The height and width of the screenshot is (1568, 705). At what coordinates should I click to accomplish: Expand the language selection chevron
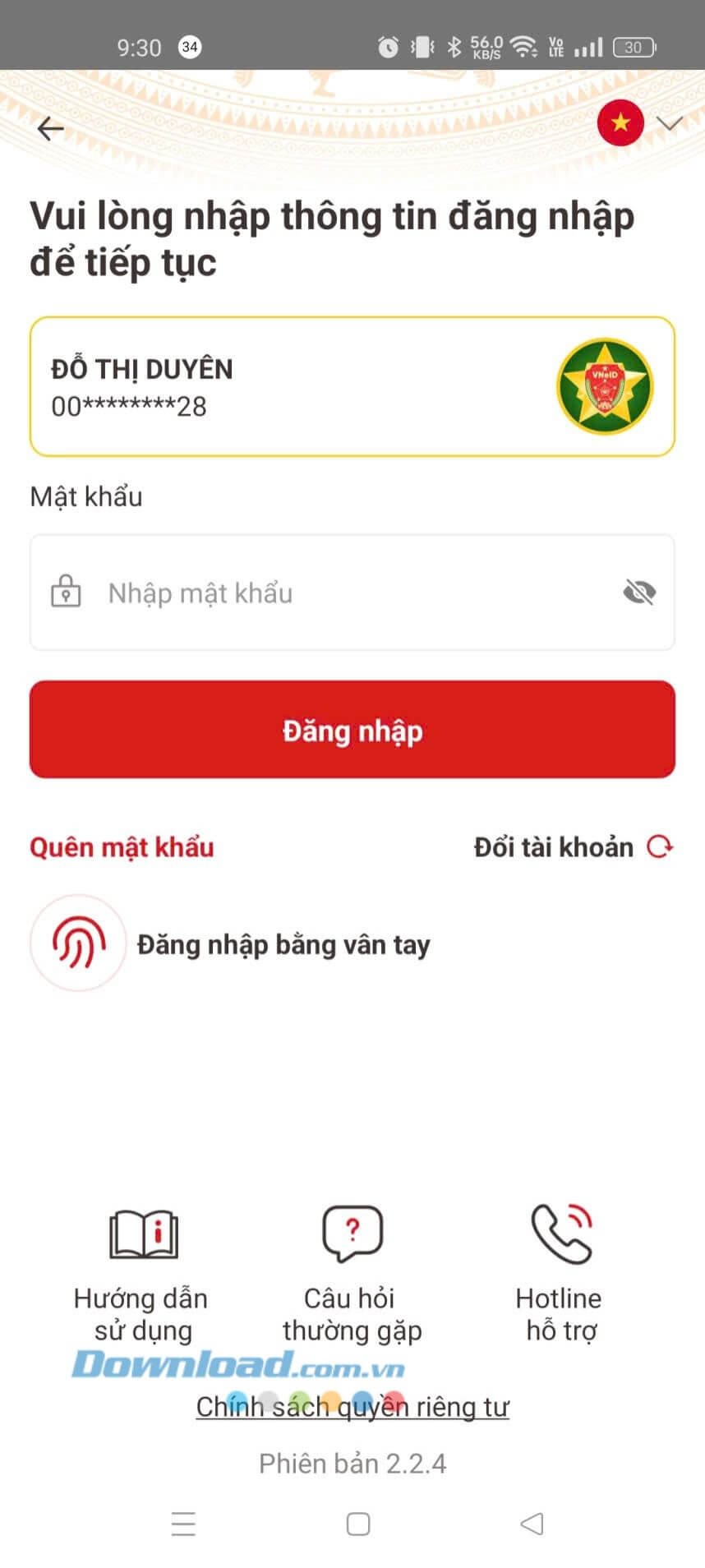[x=670, y=123]
